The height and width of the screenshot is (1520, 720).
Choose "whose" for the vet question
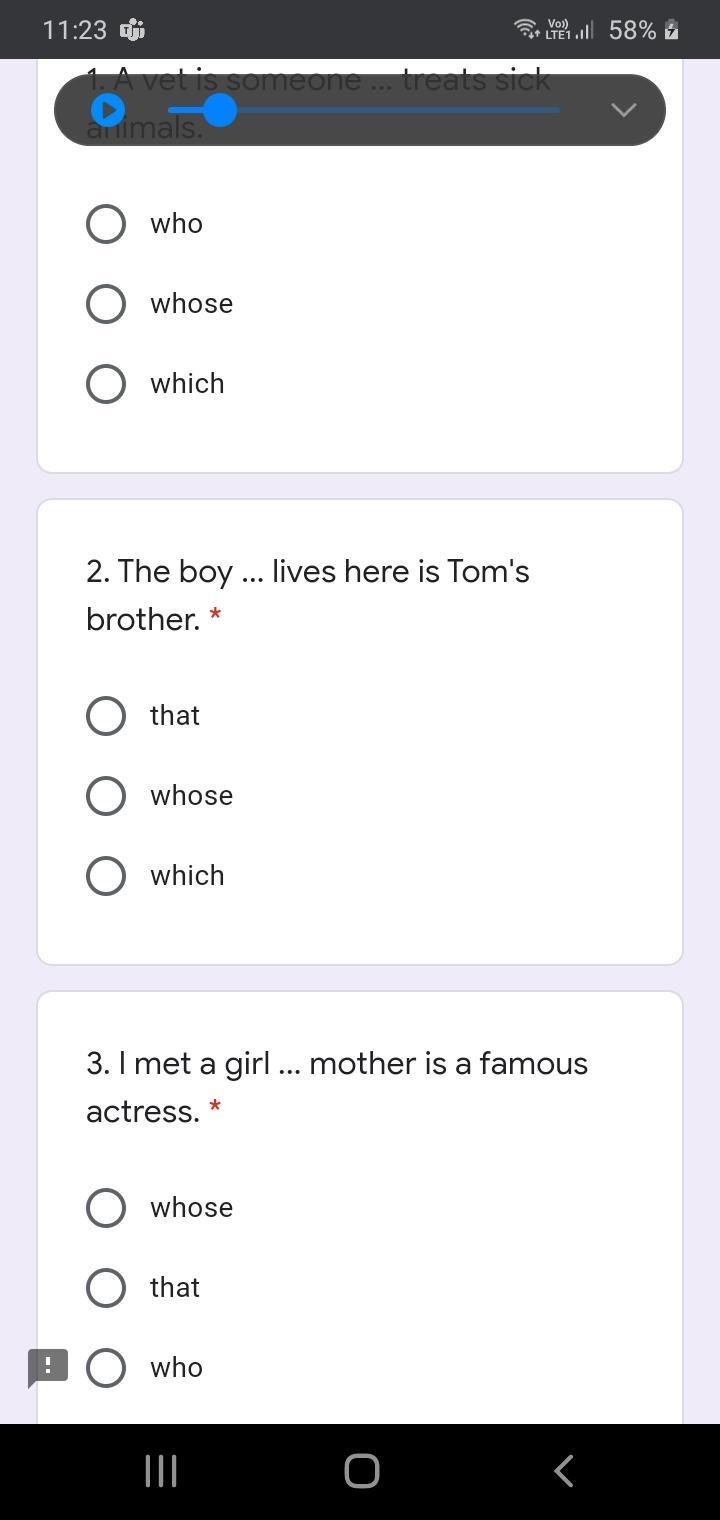pos(106,304)
